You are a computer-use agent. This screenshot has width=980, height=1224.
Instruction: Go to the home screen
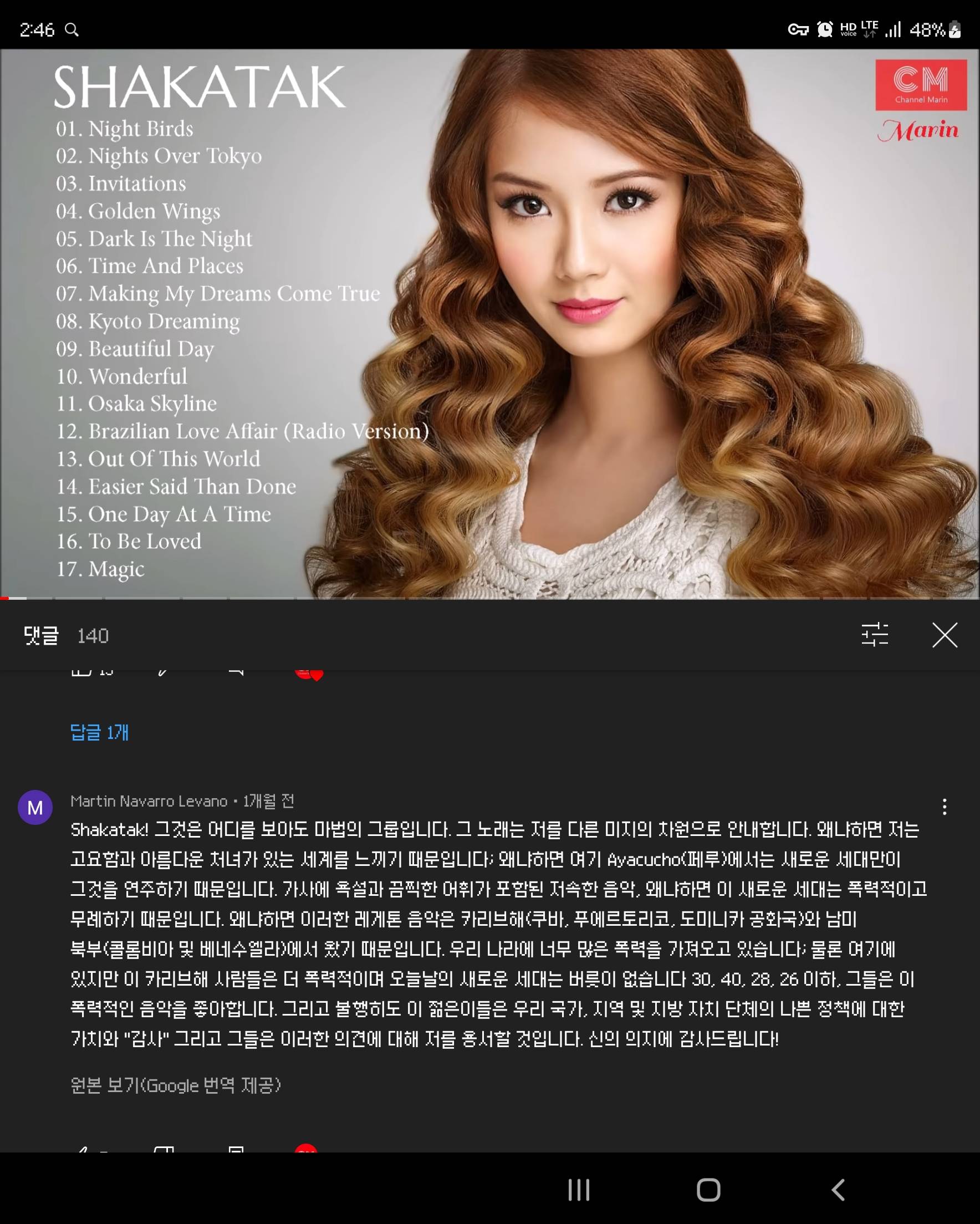[708, 1190]
